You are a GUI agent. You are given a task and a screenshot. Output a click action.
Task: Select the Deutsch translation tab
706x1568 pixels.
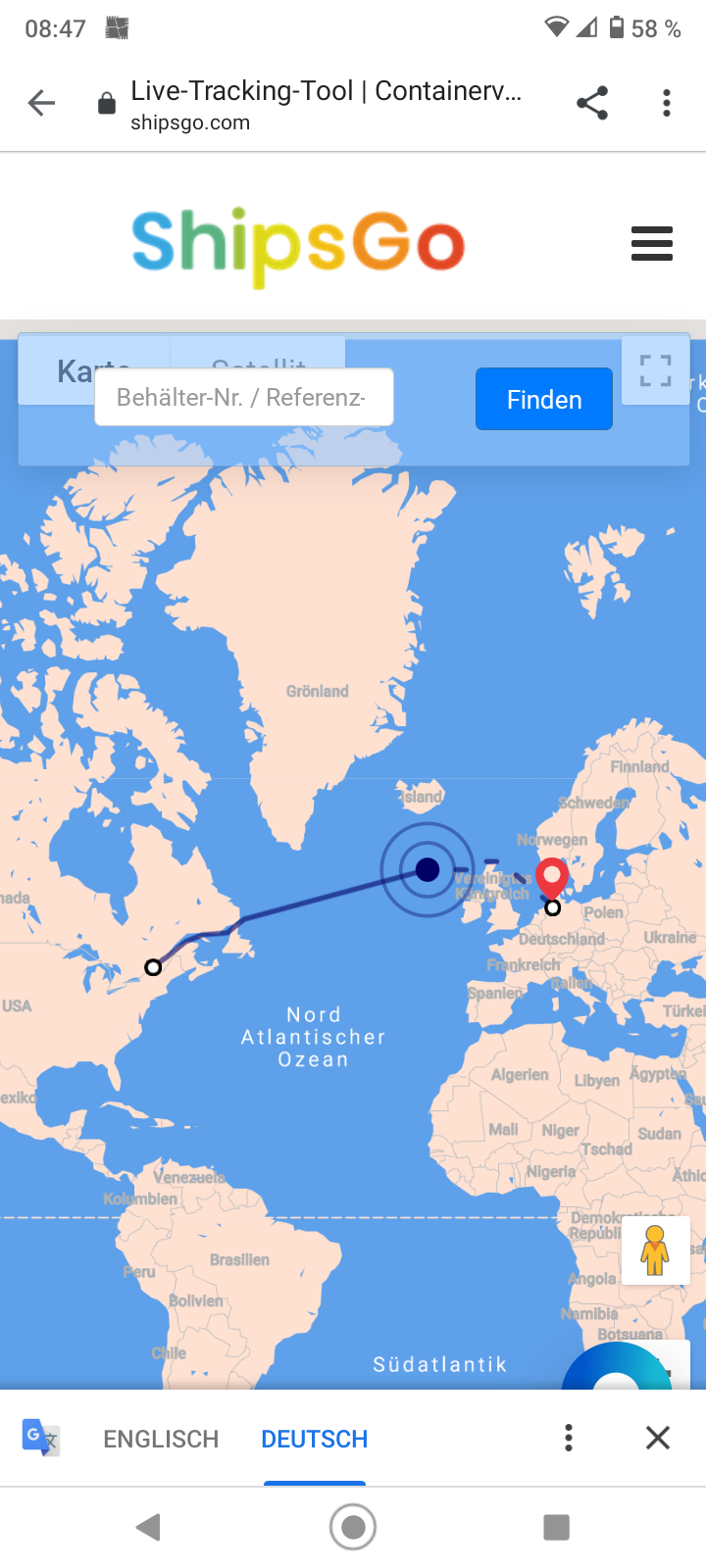click(315, 1439)
